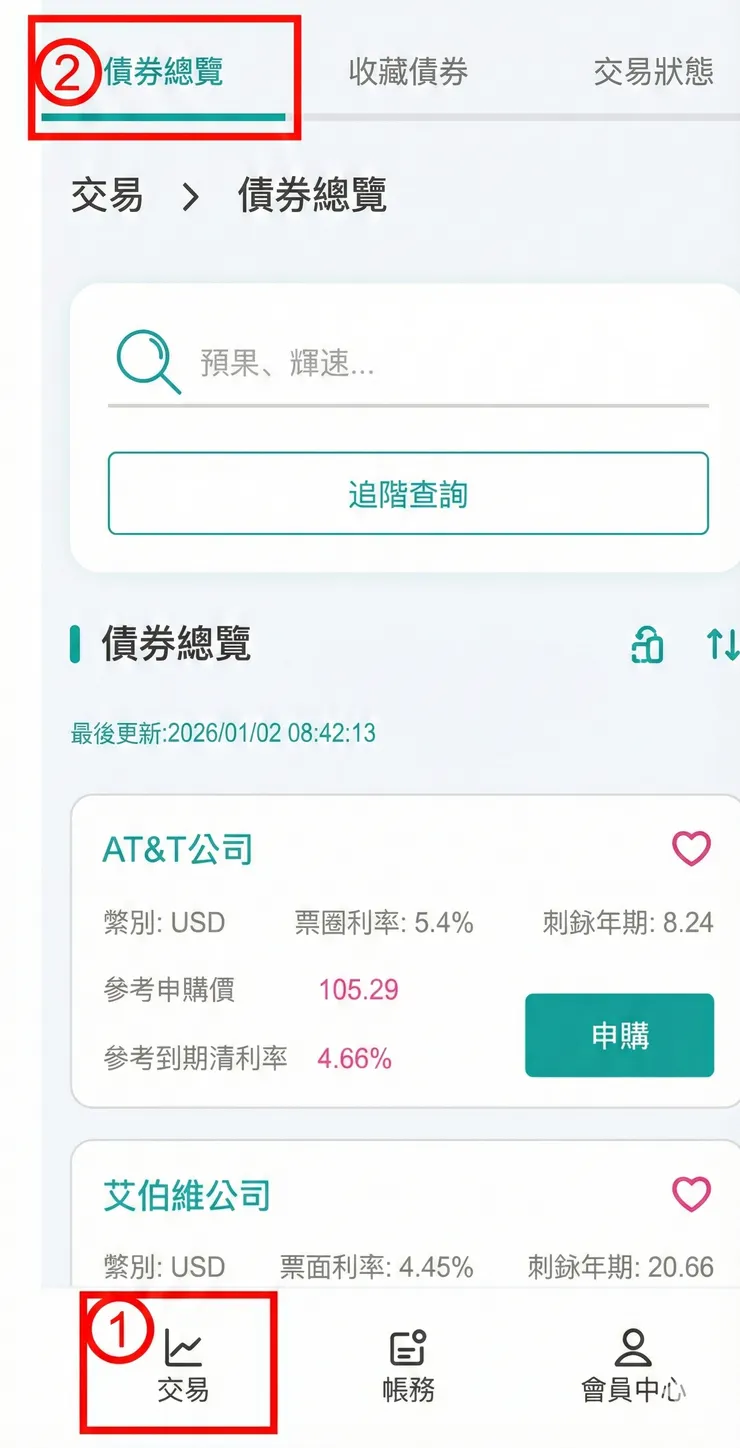Tap 申購 to subscribe to AT&T bond
The height and width of the screenshot is (1448, 740).
click(x=619, y=1036)
